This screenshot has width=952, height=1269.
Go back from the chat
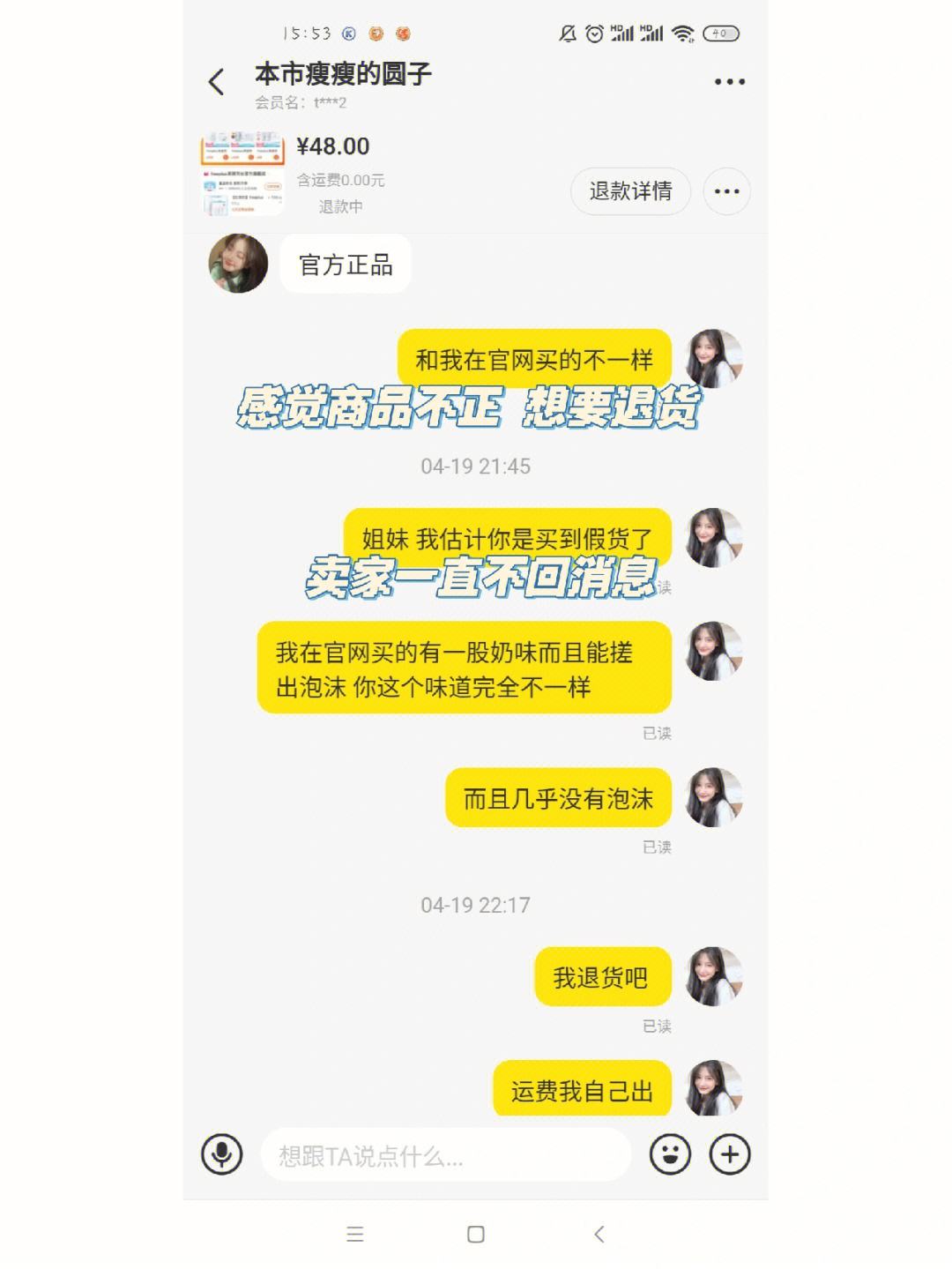pyautogui.click(x=216, y=82)
